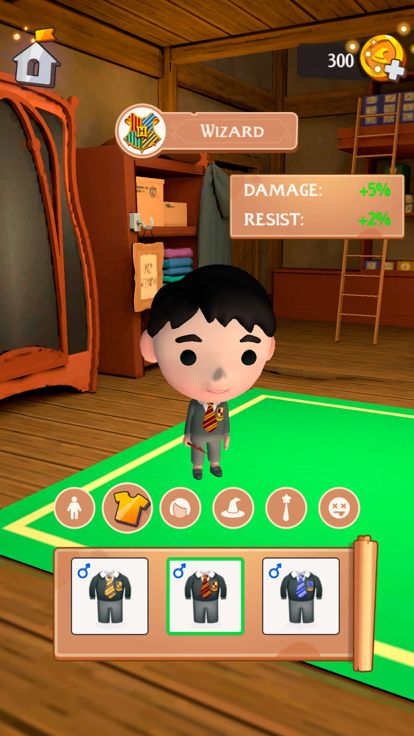Open the magic wand tab
Screen dimensions: 414x736
coord(286,508)
